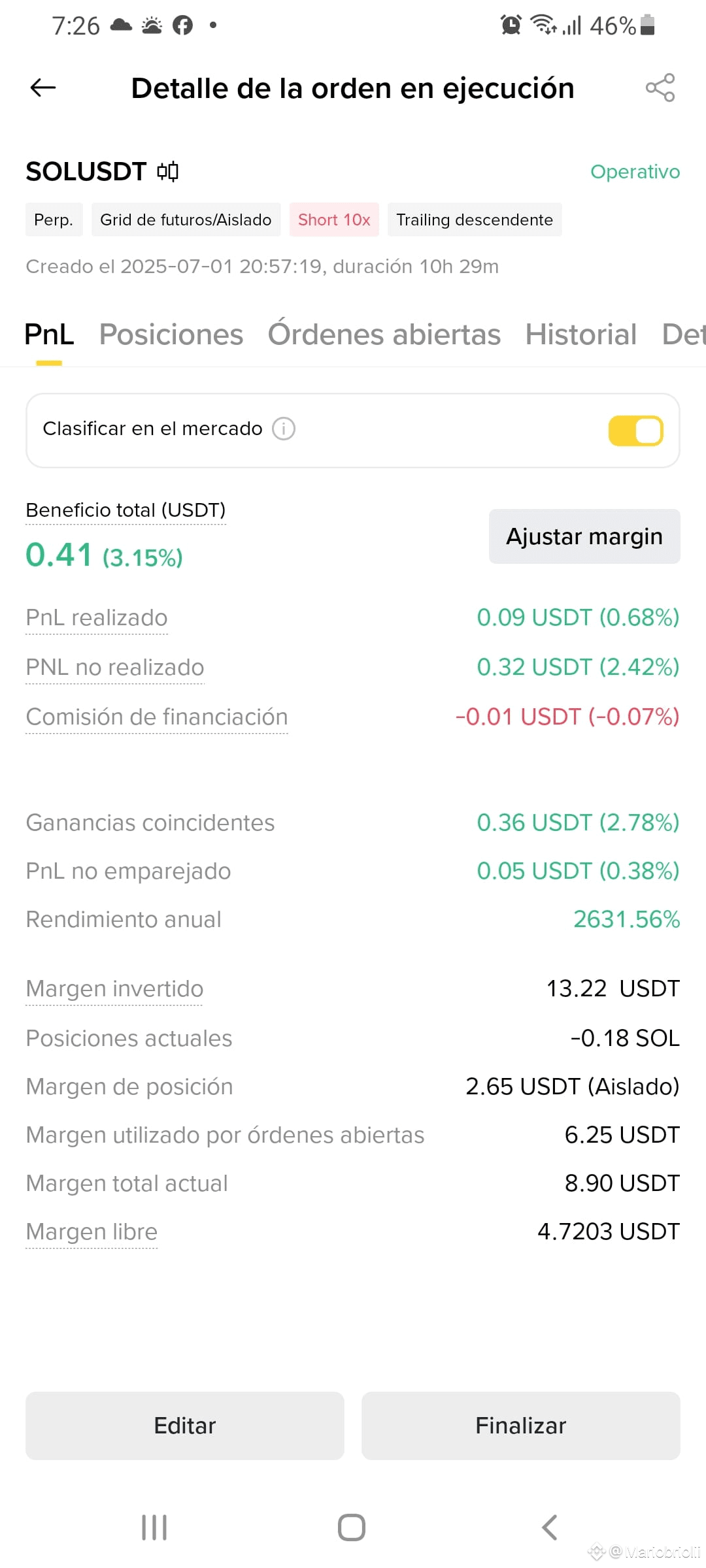This screenshot has height=1568, width=706.
Task: Go back using the top-left arrow
Action: tap(43, 88)
